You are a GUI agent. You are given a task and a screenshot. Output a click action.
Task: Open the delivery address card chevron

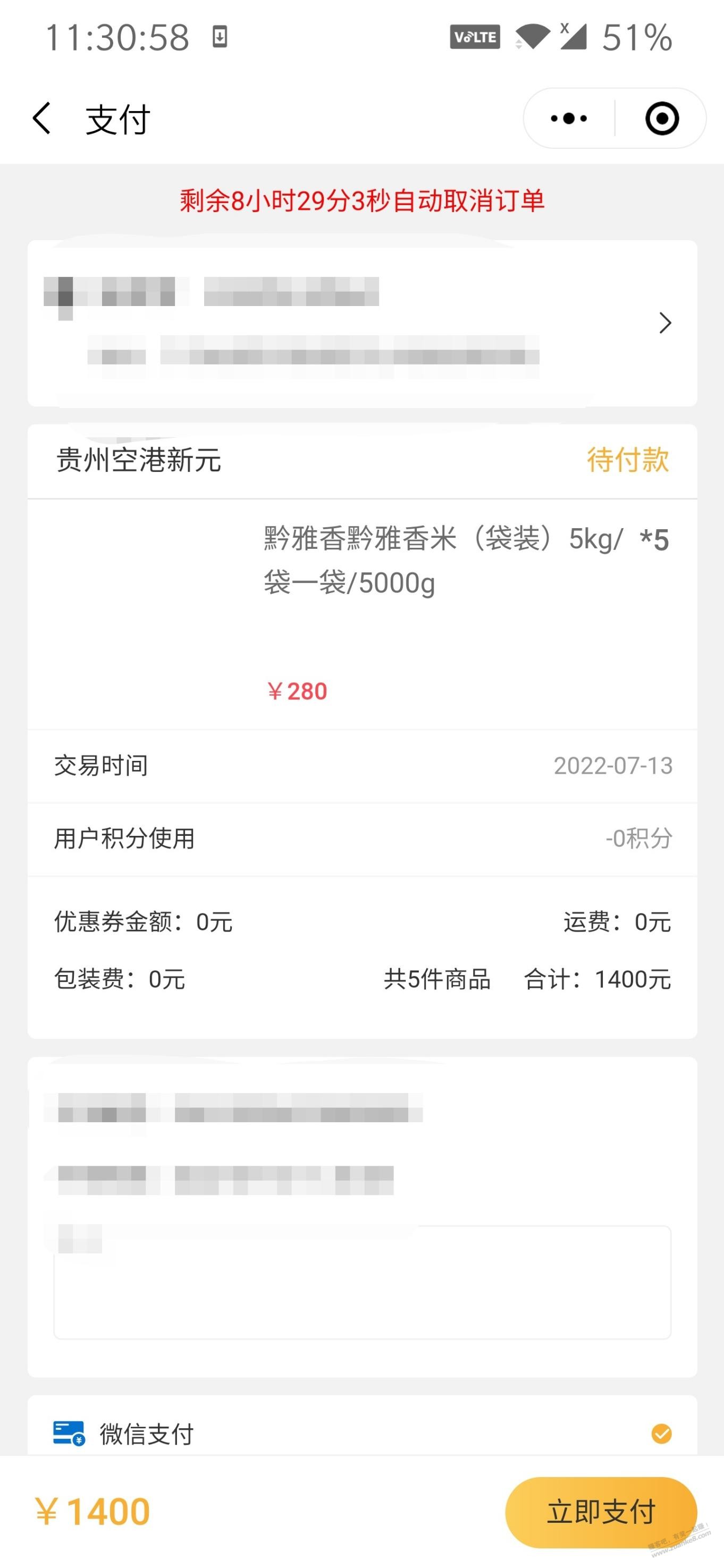tap(665, 323)
